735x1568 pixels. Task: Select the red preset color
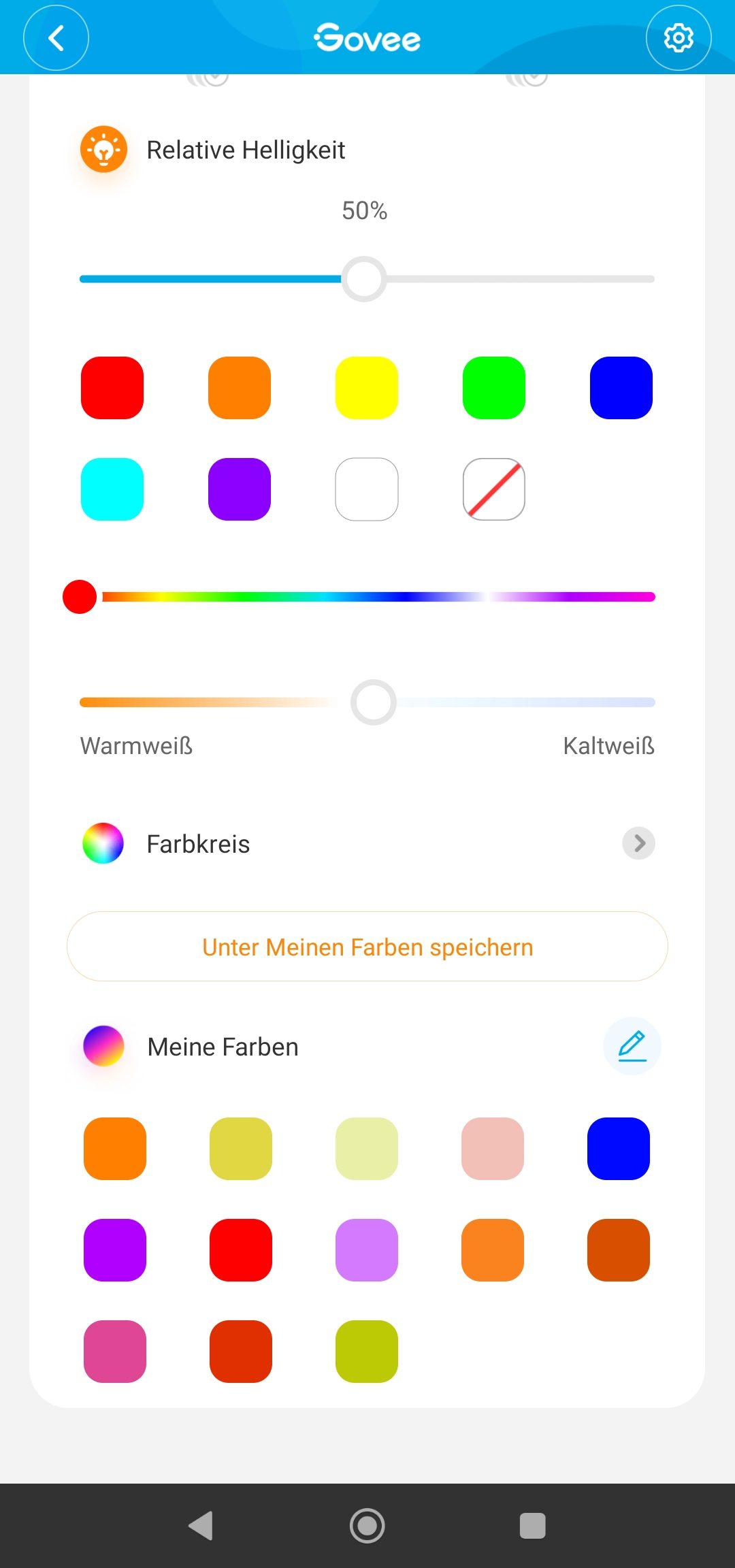112,388
